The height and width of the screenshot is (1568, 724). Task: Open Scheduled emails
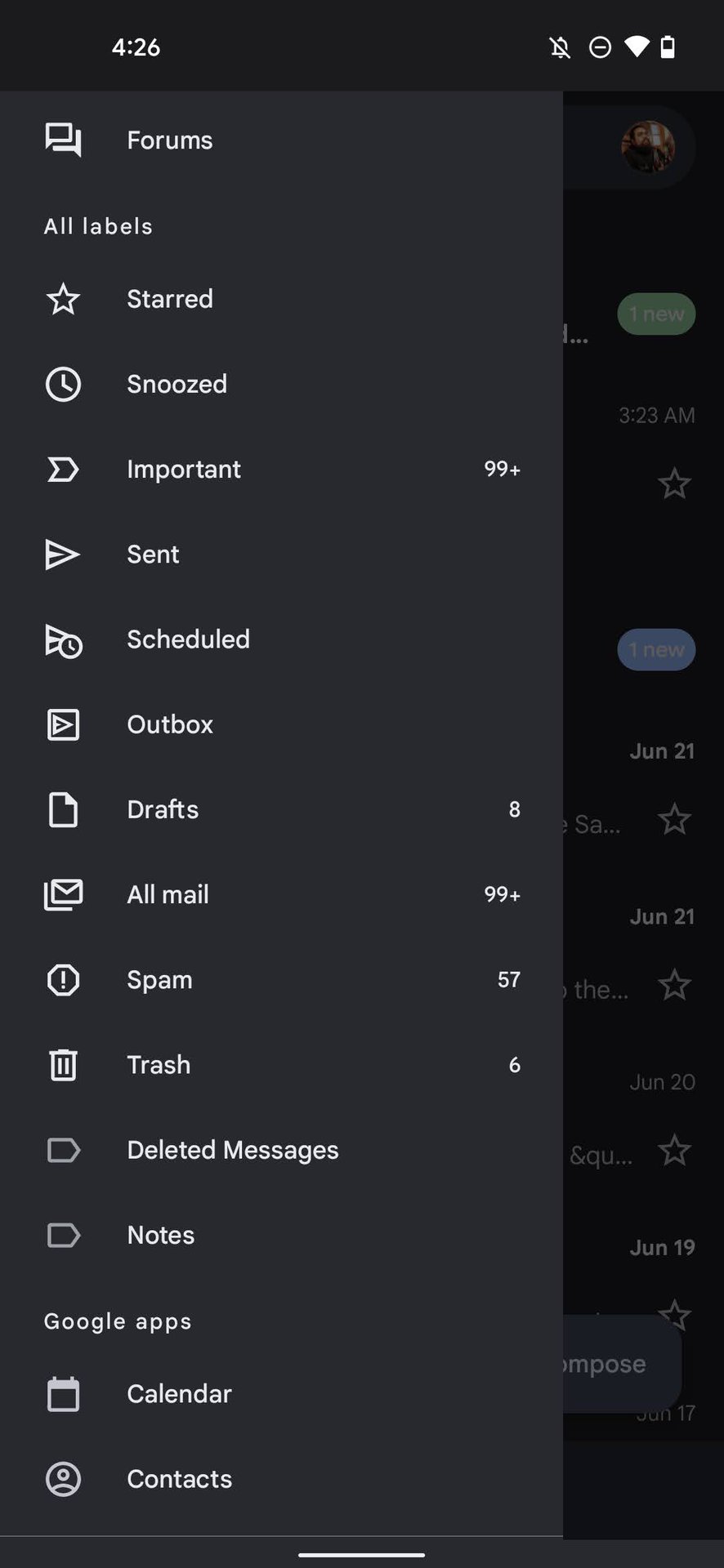[188, 639]
